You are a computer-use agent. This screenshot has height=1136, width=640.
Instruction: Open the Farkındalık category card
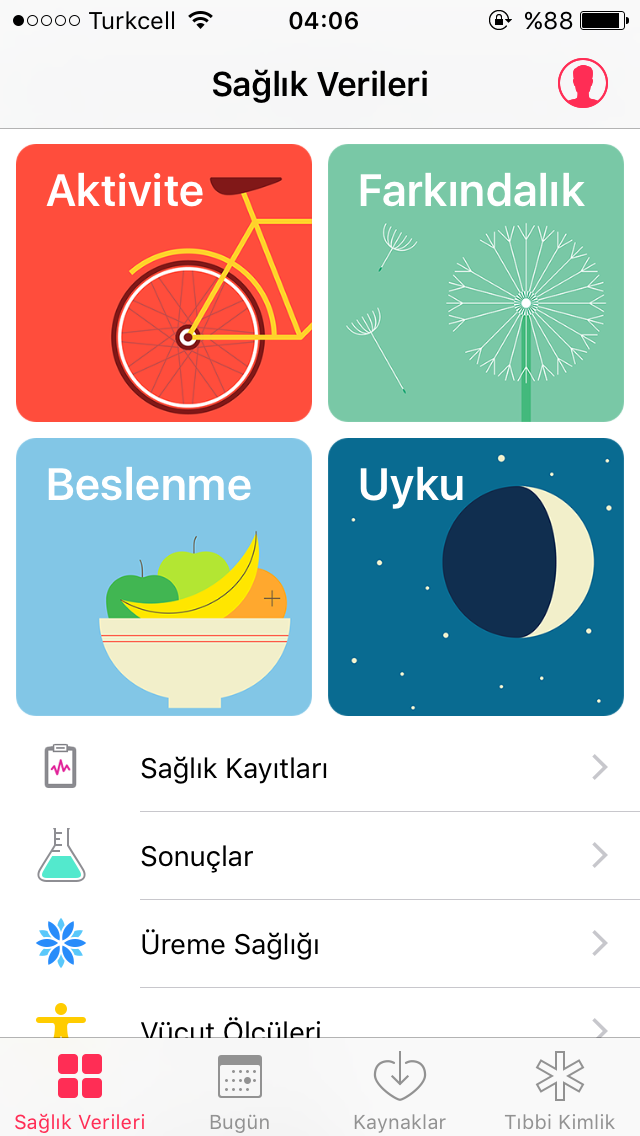[x=476, y=283]
